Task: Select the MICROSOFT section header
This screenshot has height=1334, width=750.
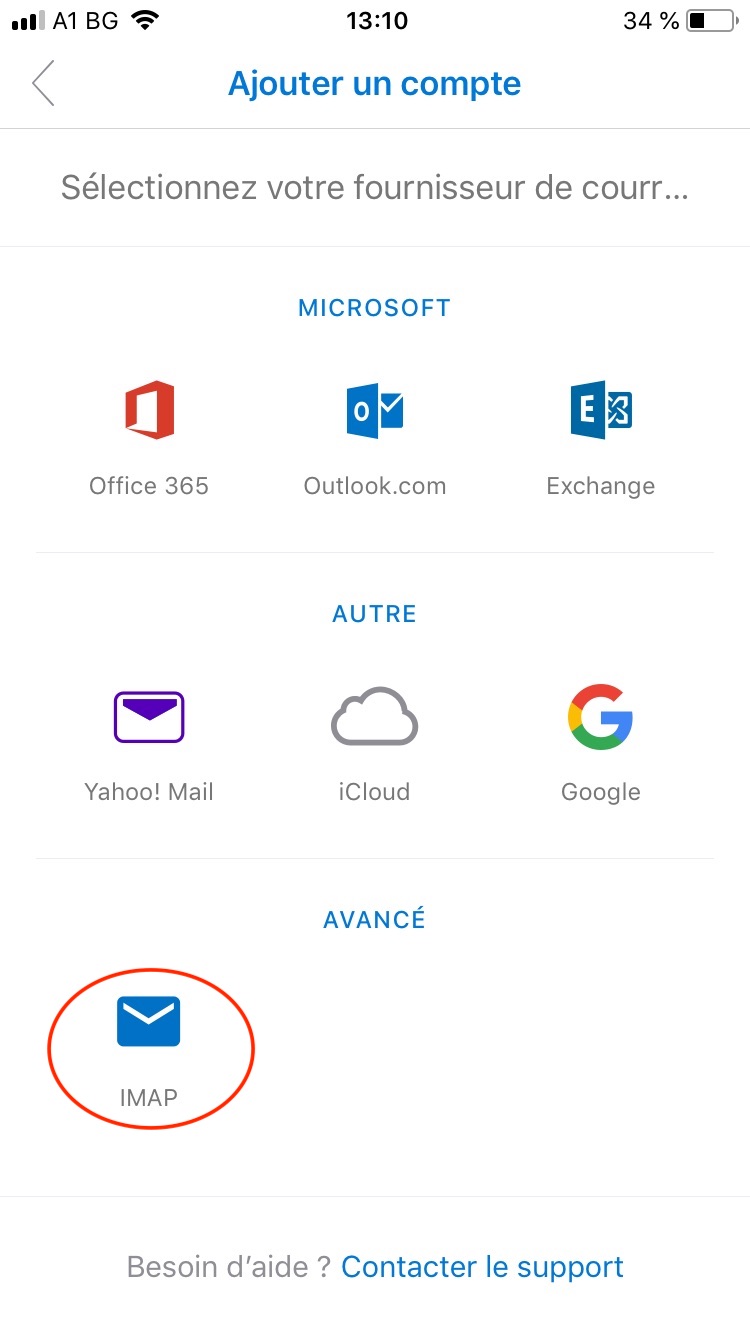Action: tap(374, 308)
